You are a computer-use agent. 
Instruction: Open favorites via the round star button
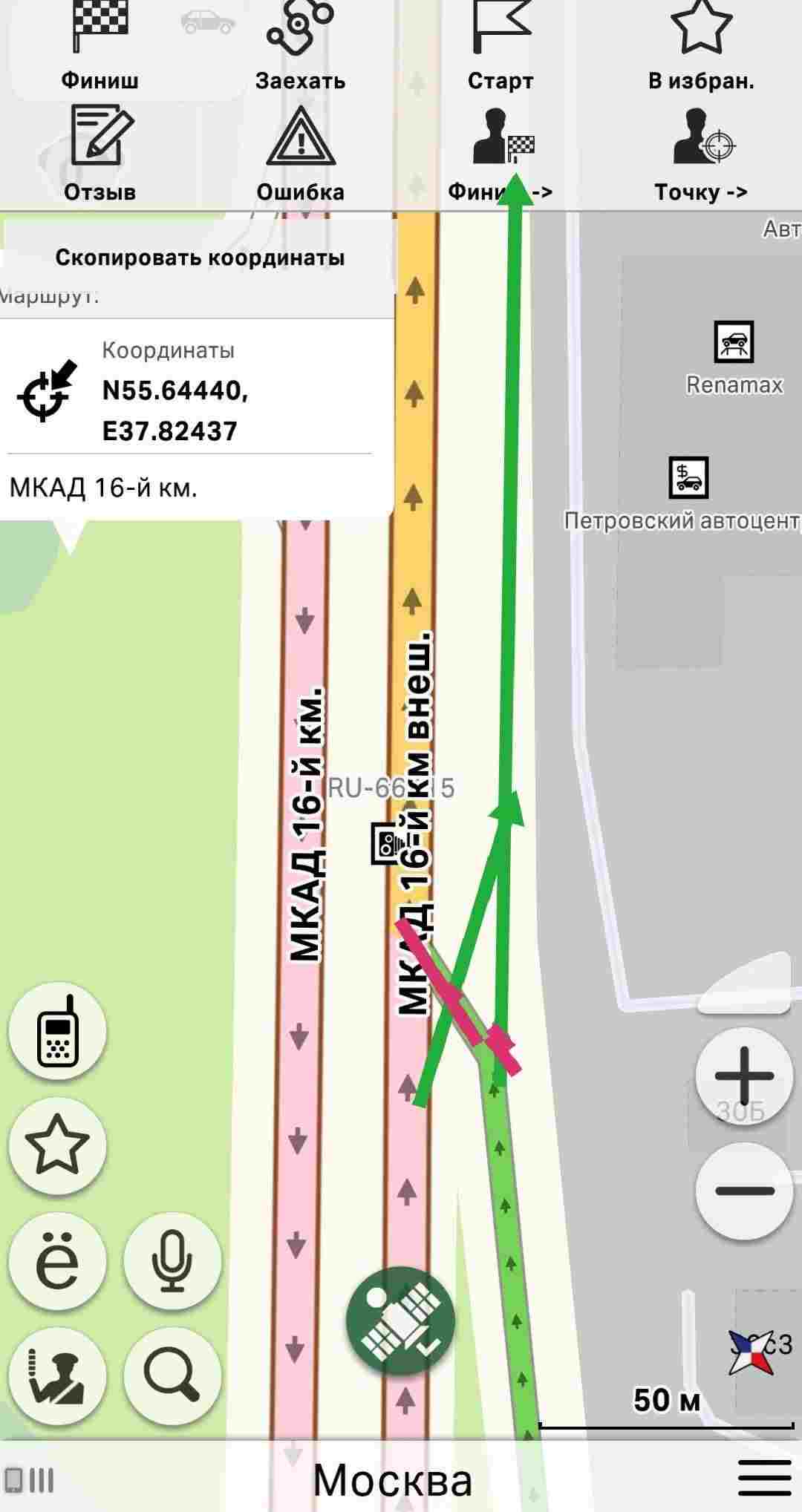point(58,1145)
